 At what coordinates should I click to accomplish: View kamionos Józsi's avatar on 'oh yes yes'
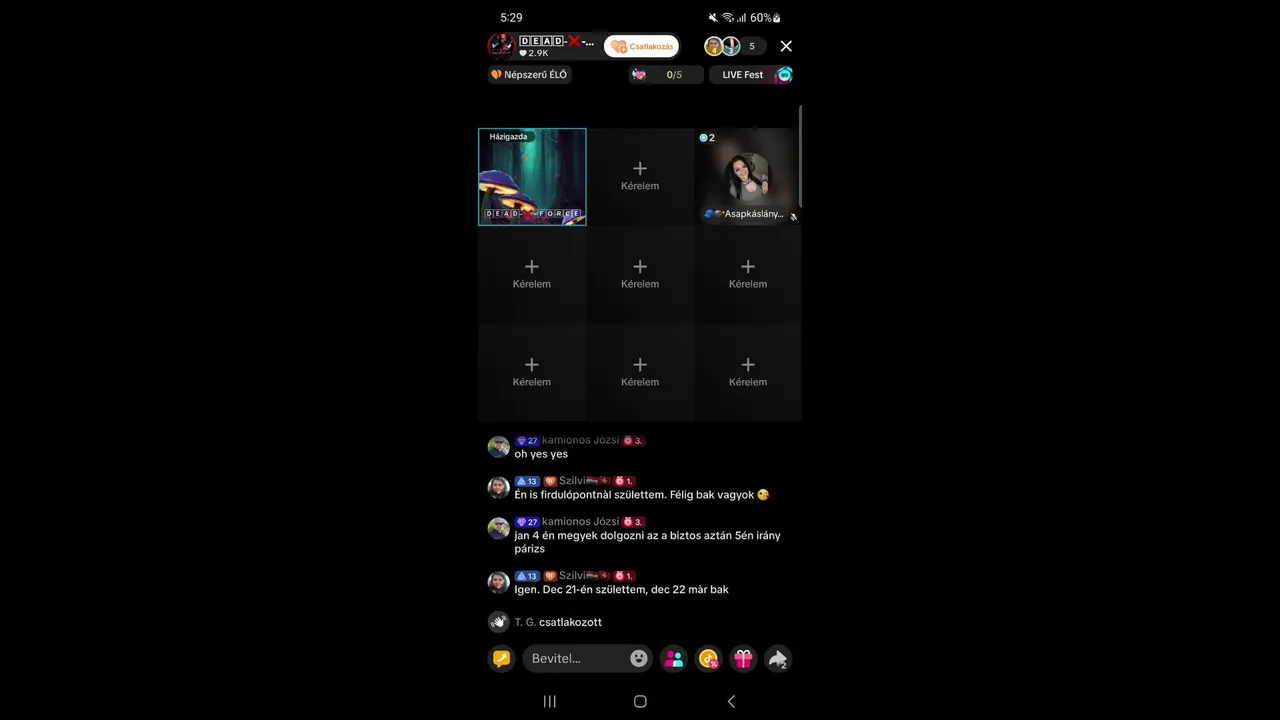point(498,447)
